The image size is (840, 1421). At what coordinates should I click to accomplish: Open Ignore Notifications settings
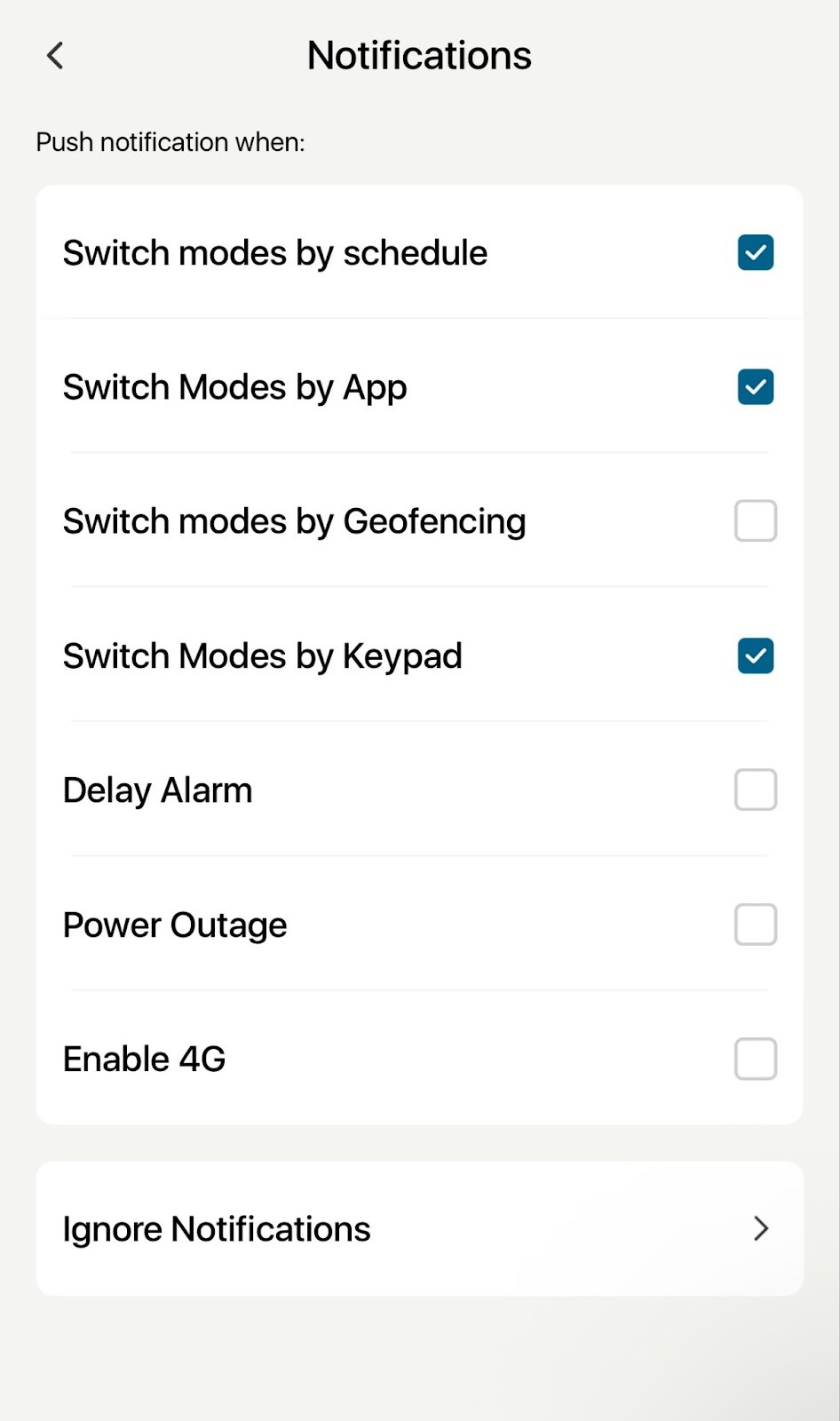(x=419, y=1228)
